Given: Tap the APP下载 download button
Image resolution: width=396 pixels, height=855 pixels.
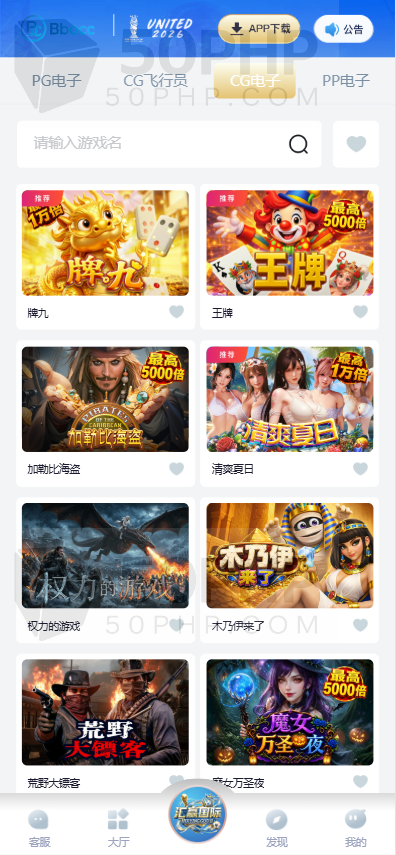Looking at the screenshot, I should click(x=259, y=29).
